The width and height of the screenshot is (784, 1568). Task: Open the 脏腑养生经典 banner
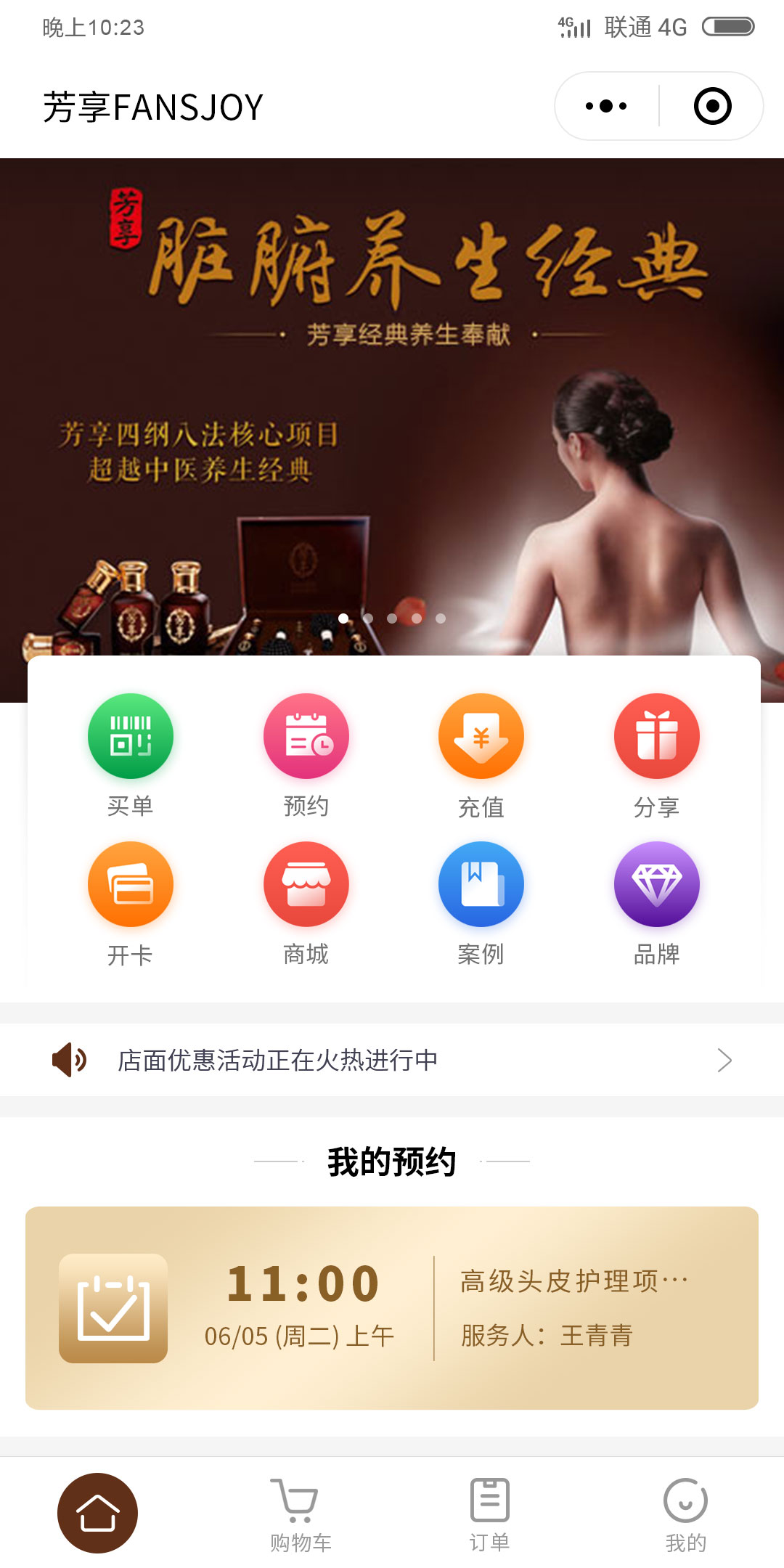(x=392, y=407)
